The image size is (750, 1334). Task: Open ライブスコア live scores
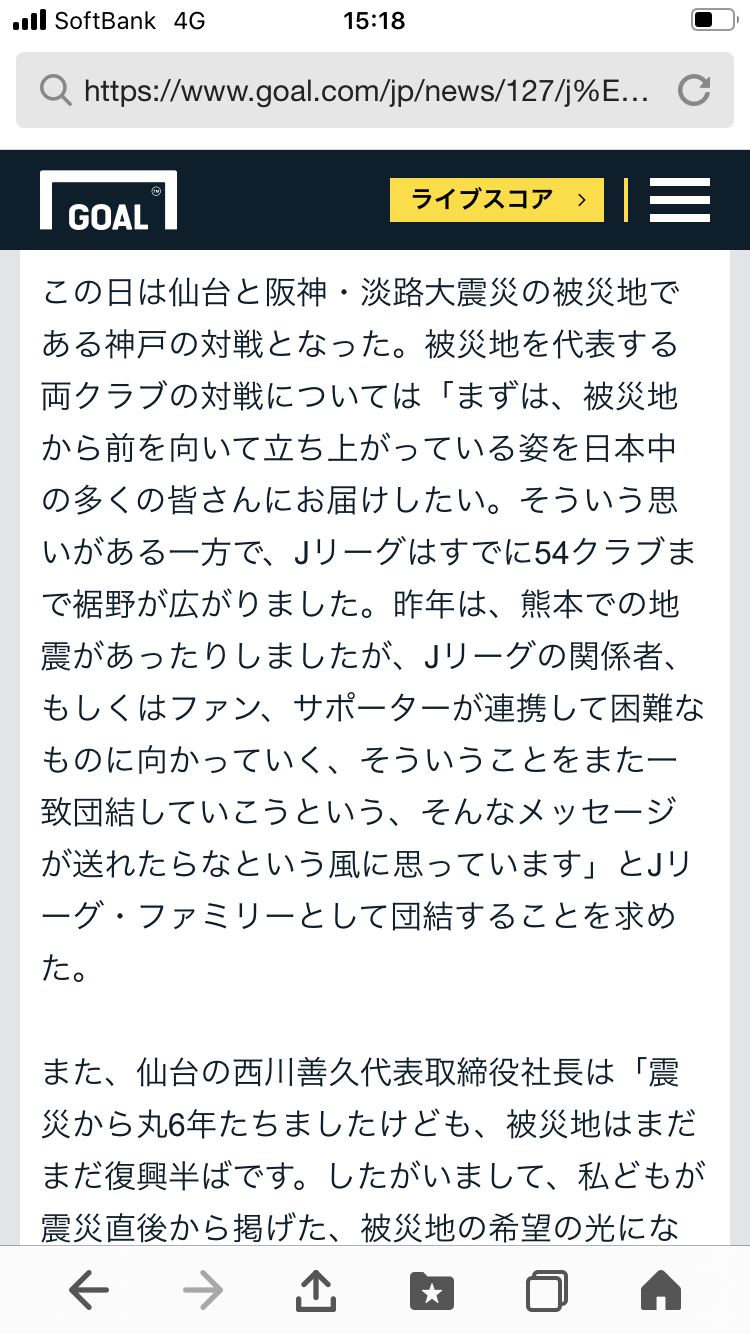(x=497, y=200)
